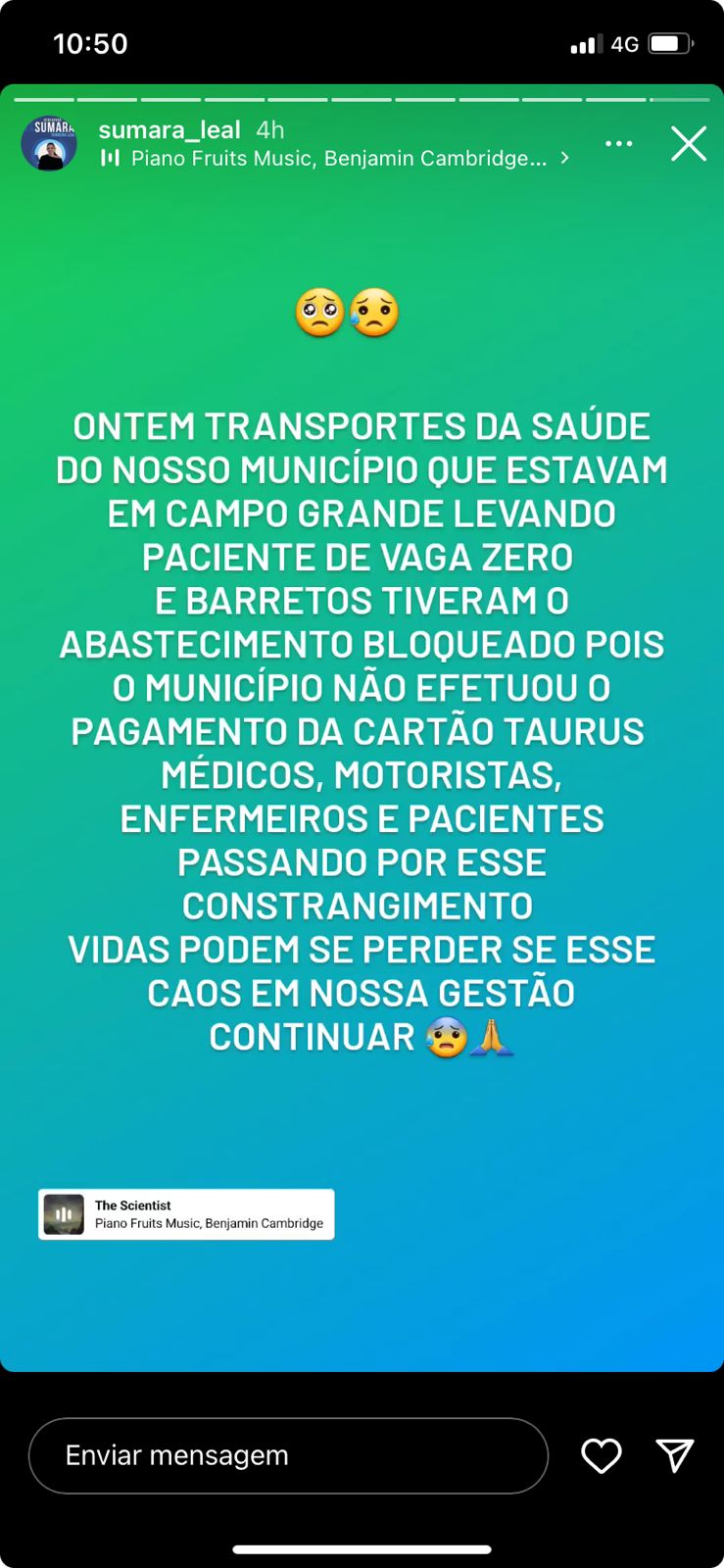Focus the Enviar mensagem reply field
724x1568 pixels.
pos(288,1455)
